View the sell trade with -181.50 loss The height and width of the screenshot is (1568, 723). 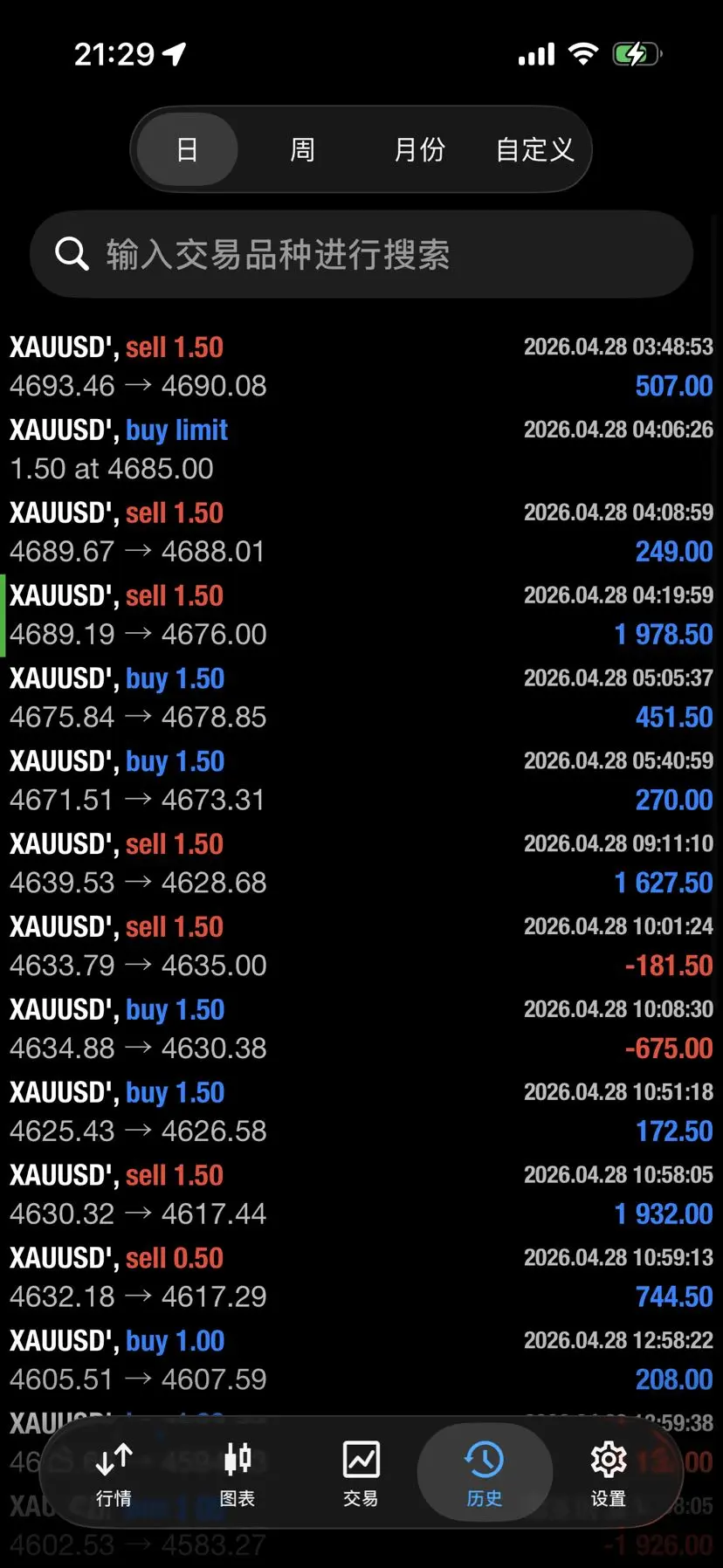(x=361, y=946)
